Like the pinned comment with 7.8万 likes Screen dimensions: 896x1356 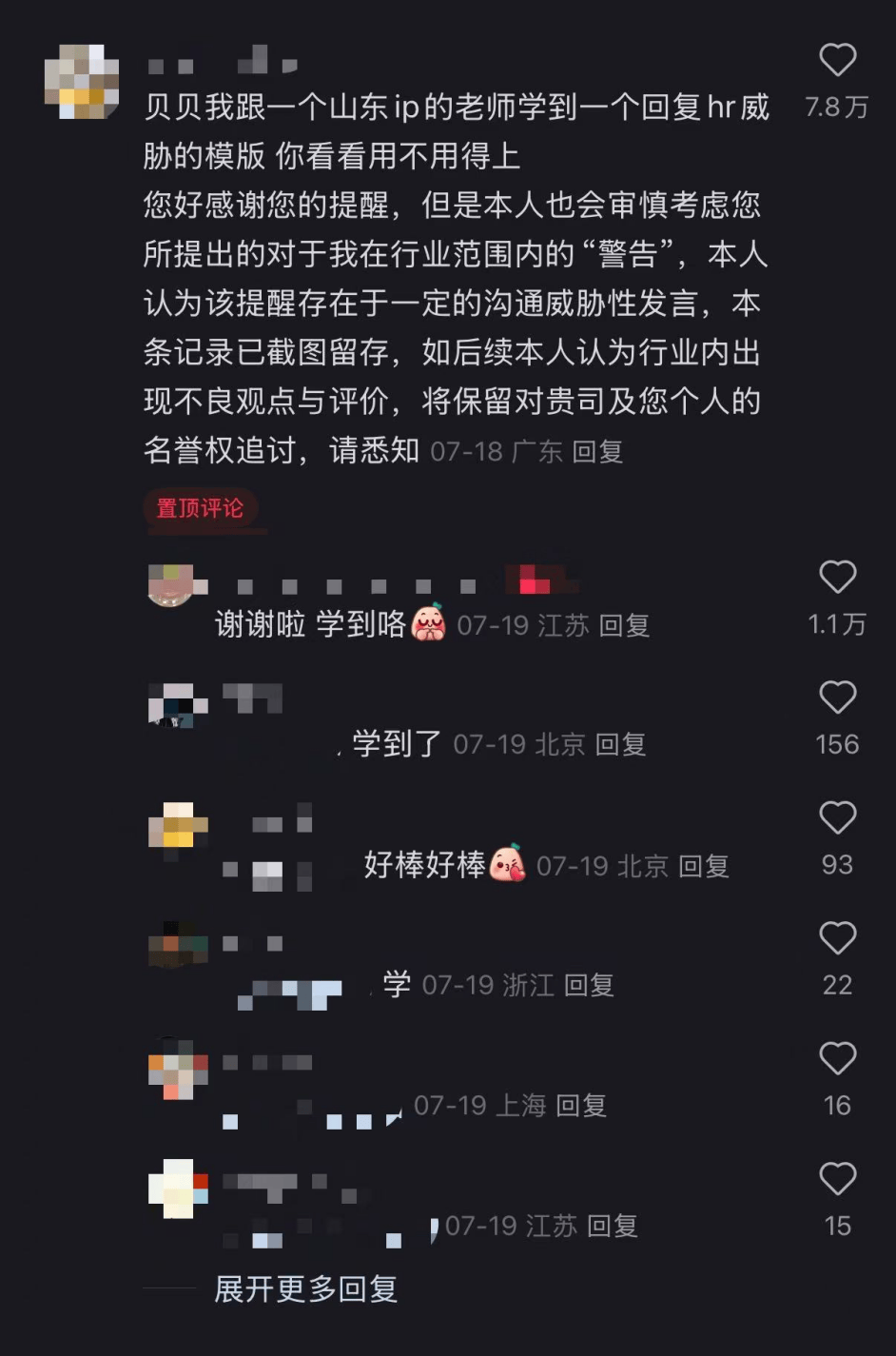[838, 61]
